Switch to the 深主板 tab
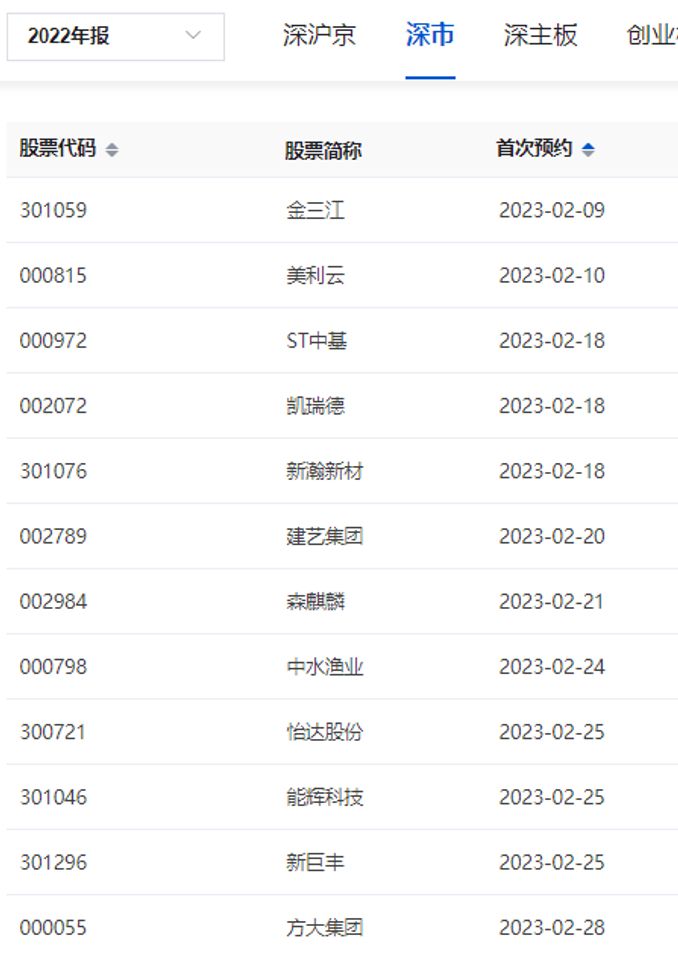678x953 pixels. coord(540,36)
